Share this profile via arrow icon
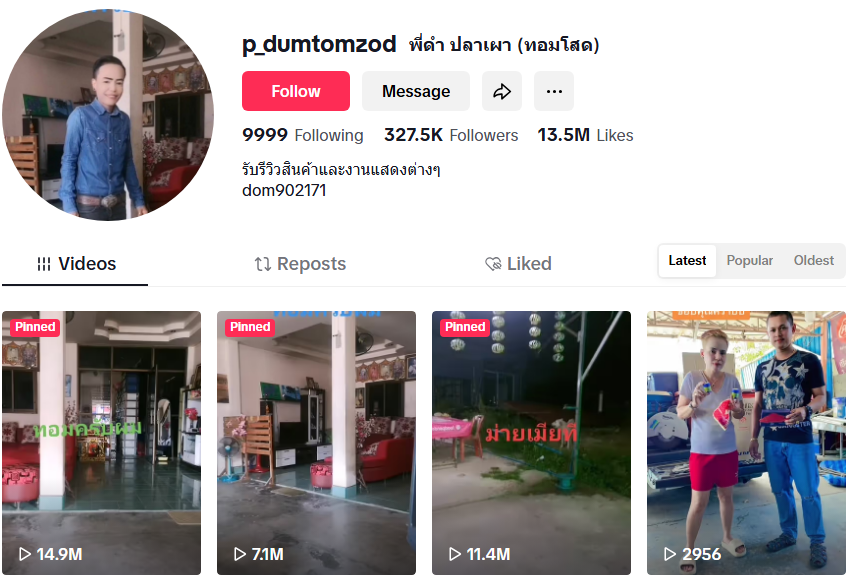 pyautogui.click(x=502, y=91)
